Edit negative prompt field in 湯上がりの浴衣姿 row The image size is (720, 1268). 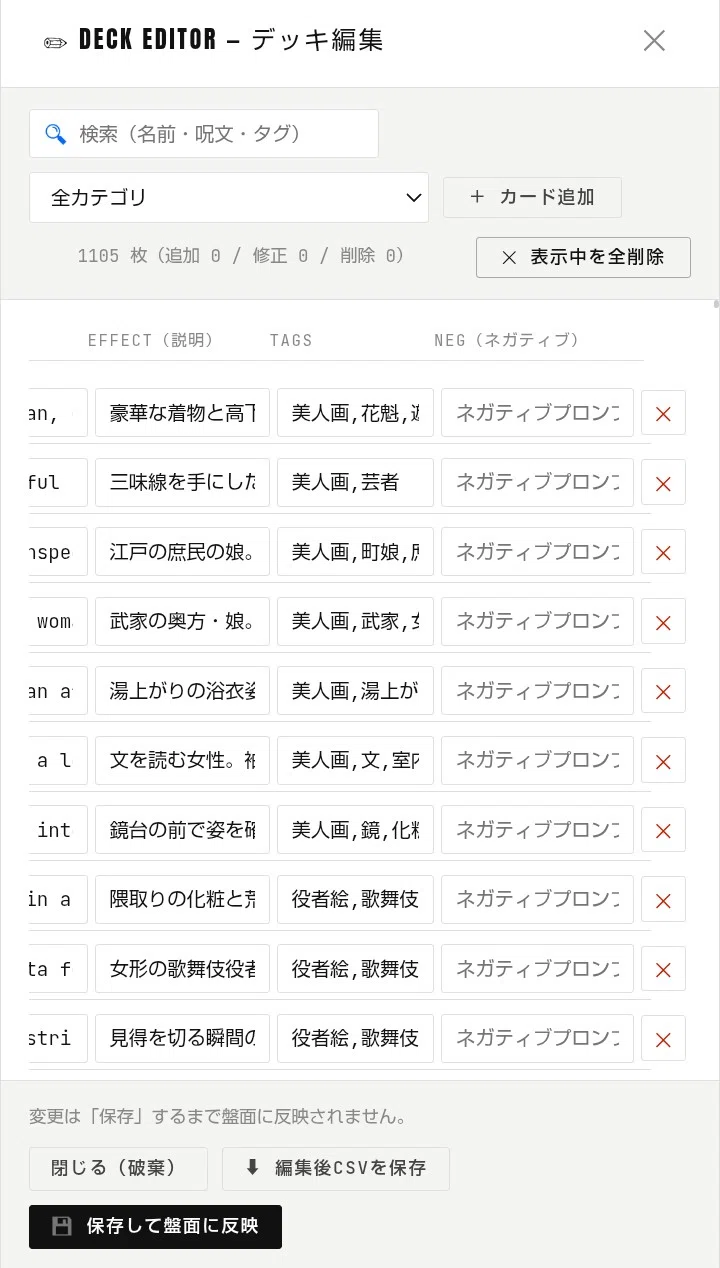point(537,691)
